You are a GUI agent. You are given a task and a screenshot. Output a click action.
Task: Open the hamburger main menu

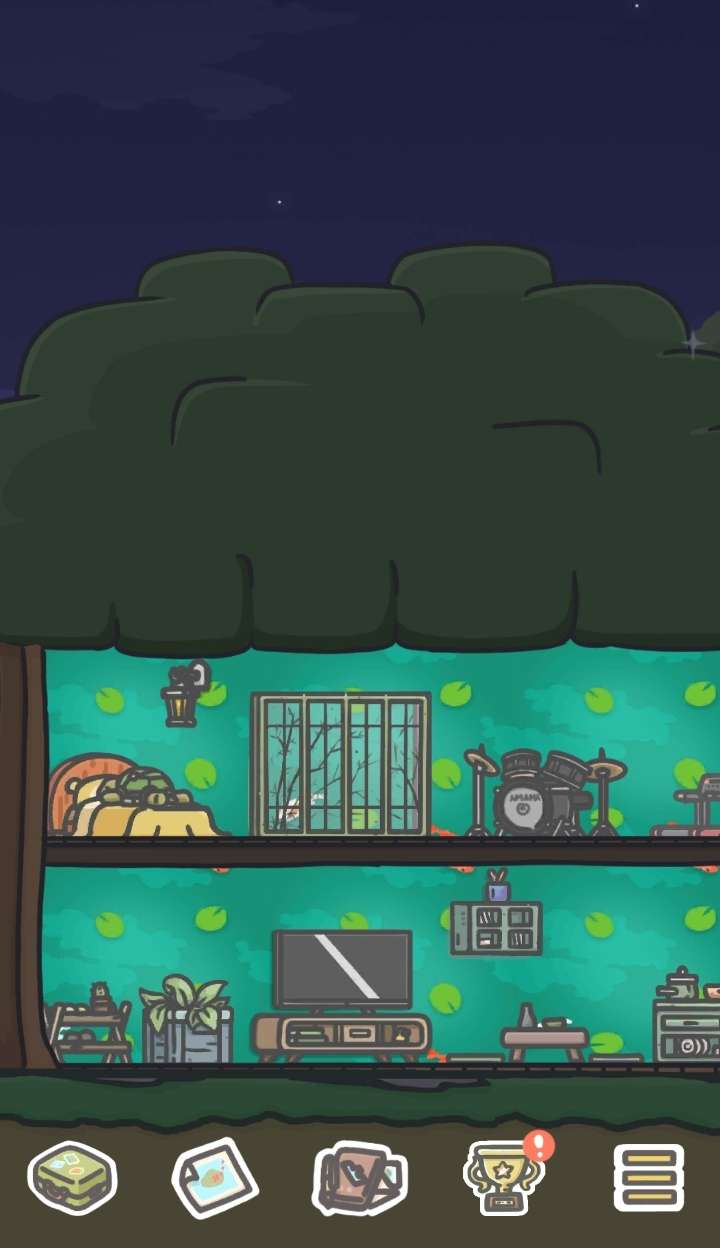click(x=649, y=1178)
